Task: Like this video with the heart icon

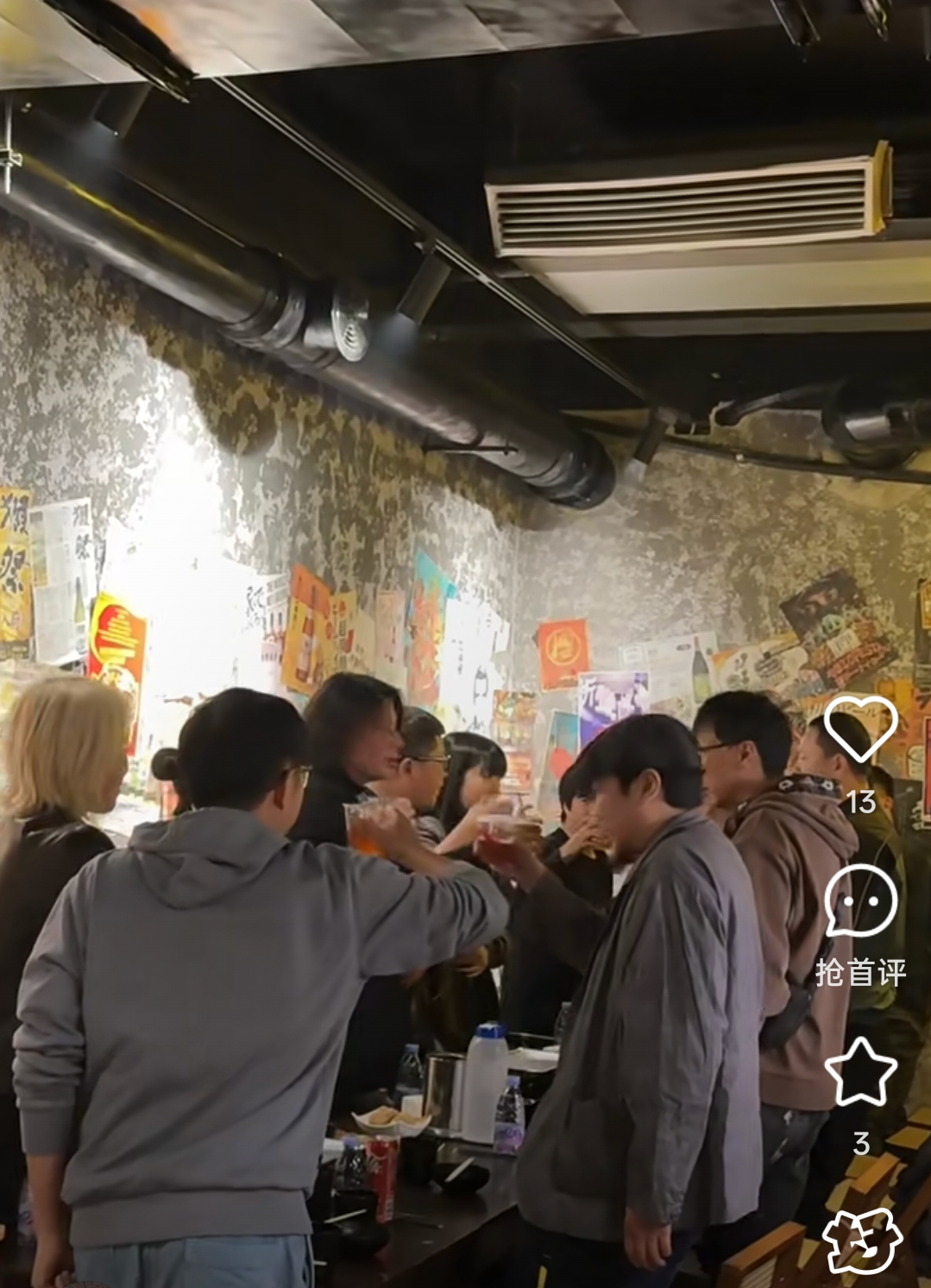Action: [x=859, y=729]
